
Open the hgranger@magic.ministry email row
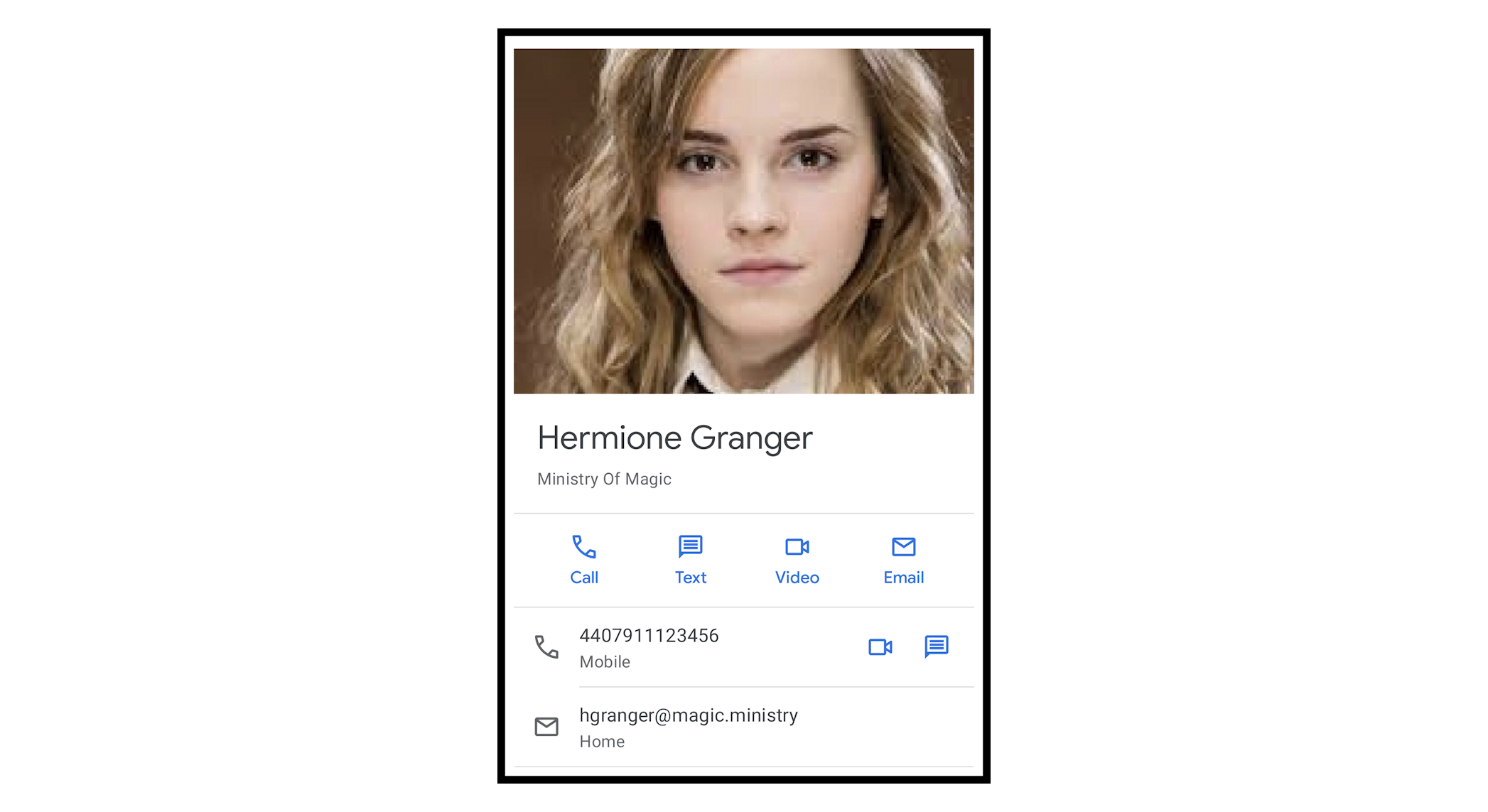pyautogui.click(x=688, y=727)
